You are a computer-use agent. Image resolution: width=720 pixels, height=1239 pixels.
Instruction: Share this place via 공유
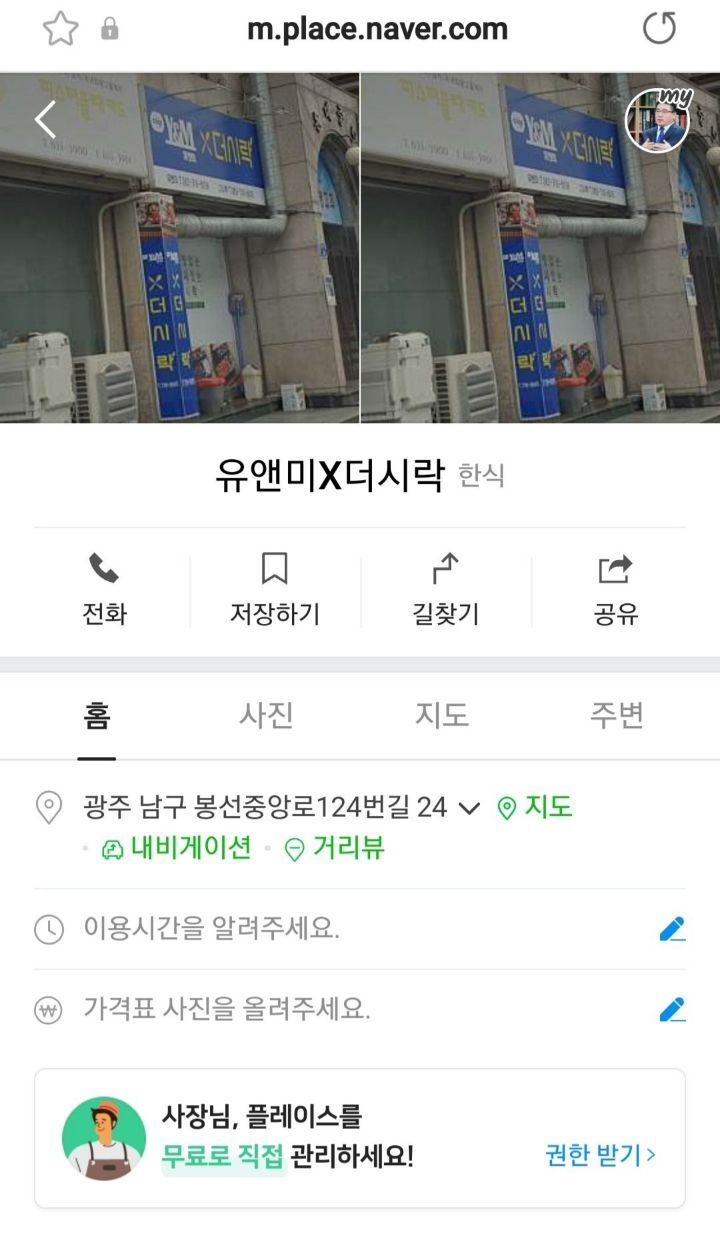click(615, 590)
